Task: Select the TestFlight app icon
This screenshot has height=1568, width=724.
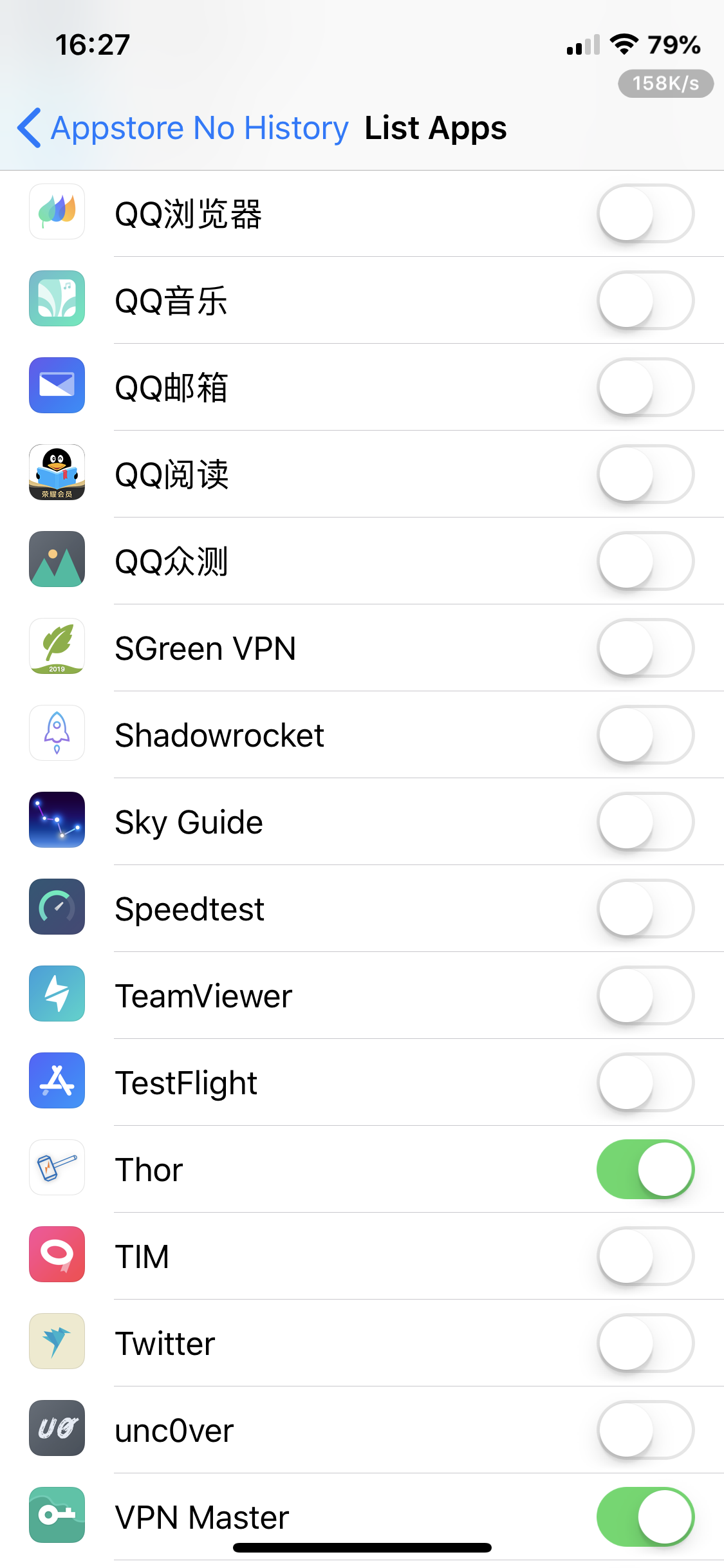Action: tap(57, 1081)
